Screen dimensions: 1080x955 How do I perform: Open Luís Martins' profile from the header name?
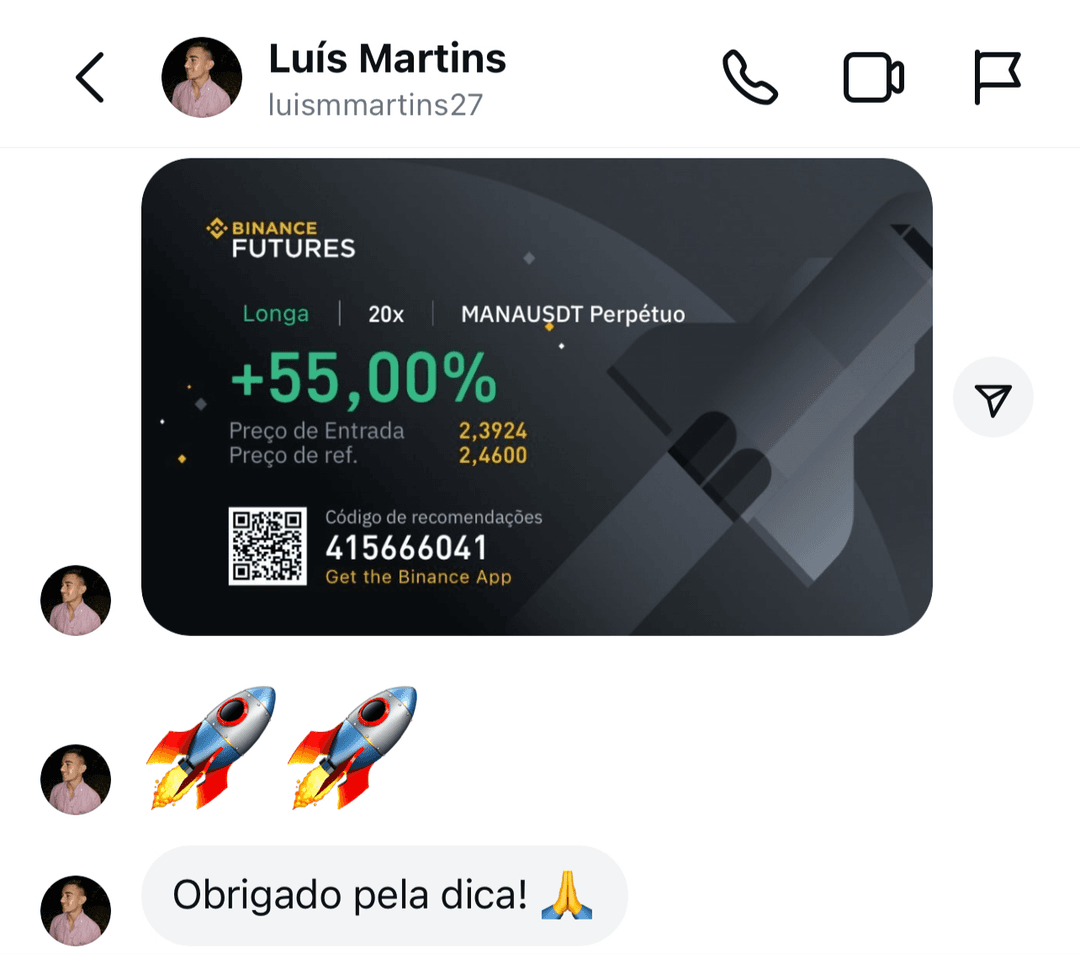point(387,60)
